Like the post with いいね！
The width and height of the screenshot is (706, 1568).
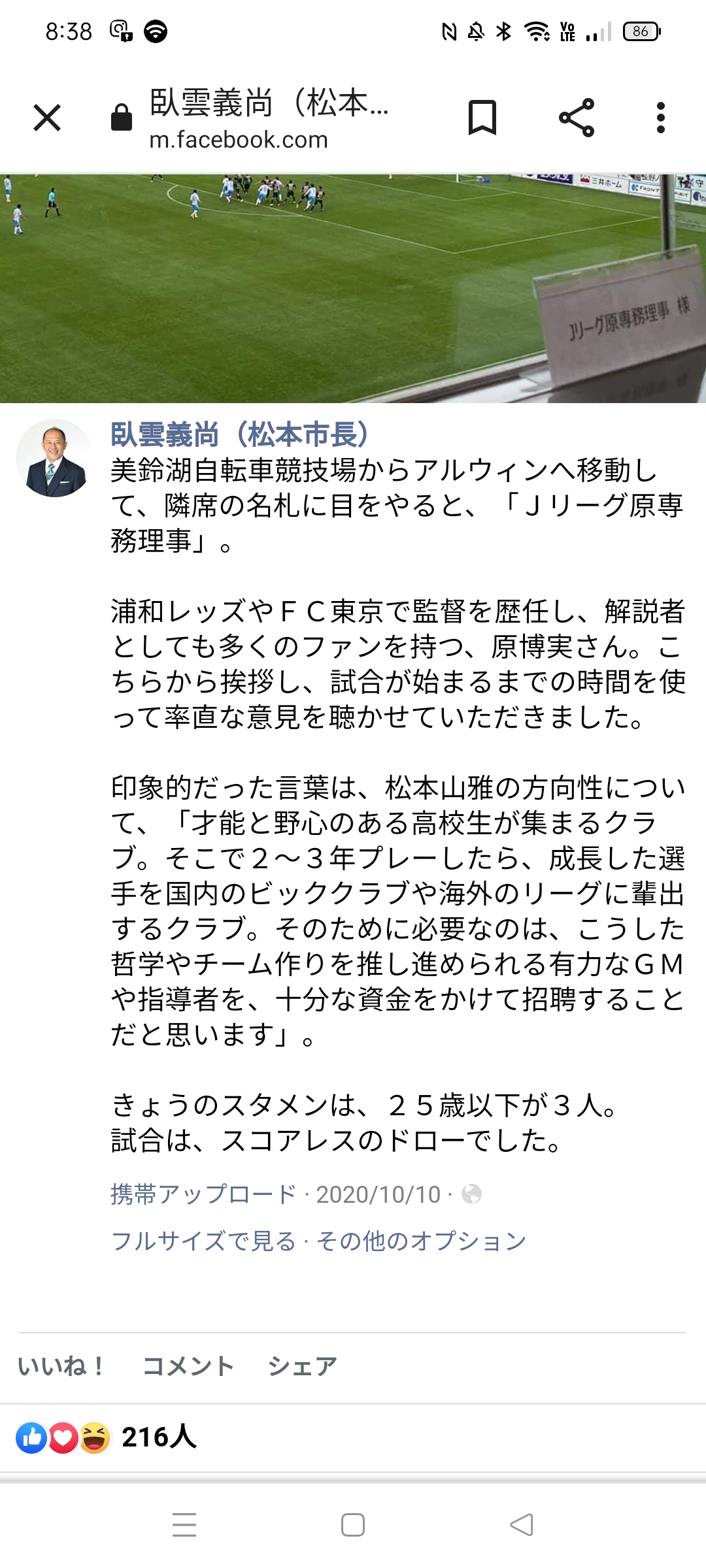(61, 1366)
